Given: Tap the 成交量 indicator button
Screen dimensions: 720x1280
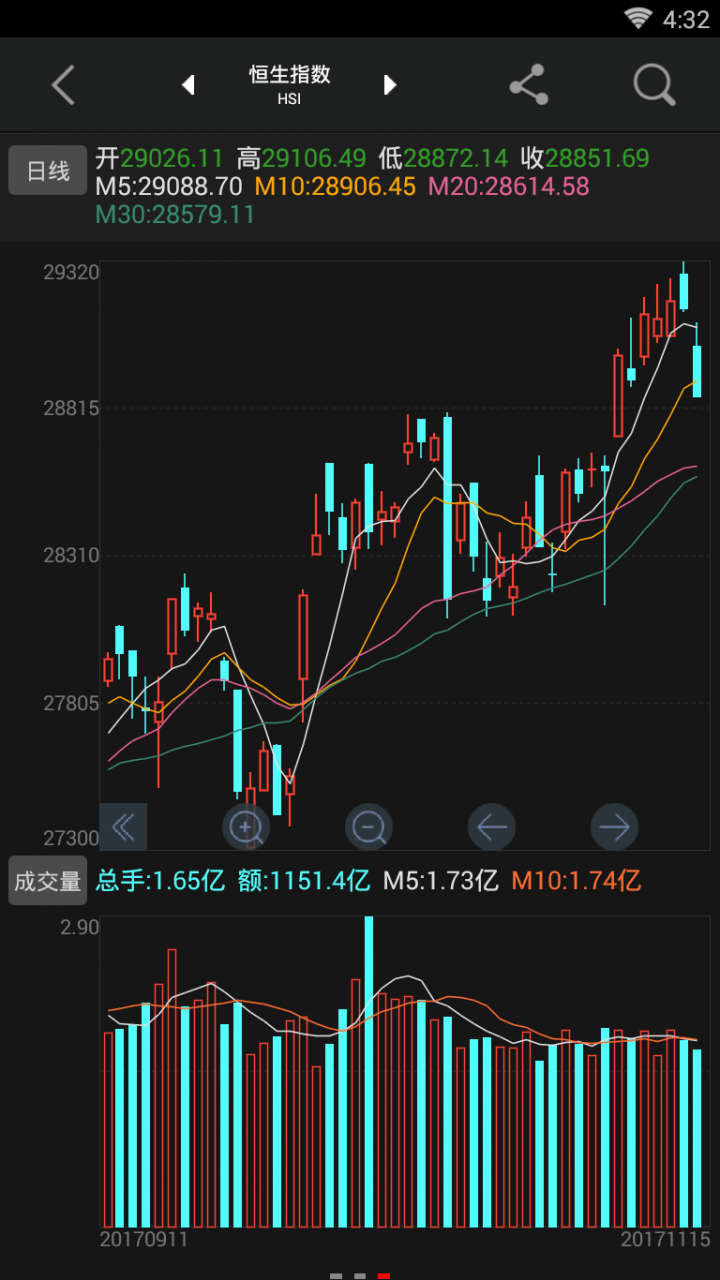Looking at the screenshot, I should pos(48,881).
